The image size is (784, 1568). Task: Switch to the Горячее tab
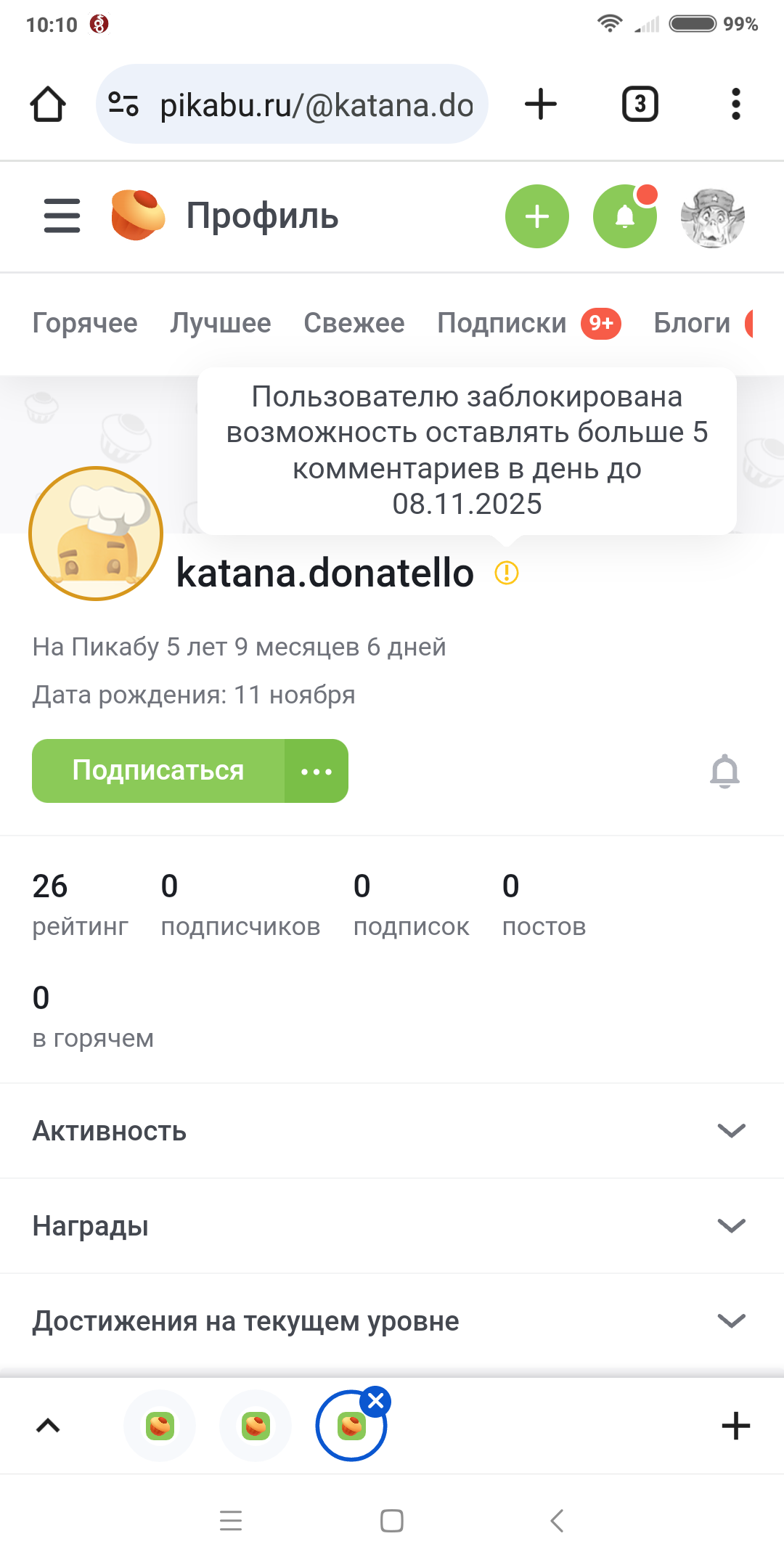point(85,323)
